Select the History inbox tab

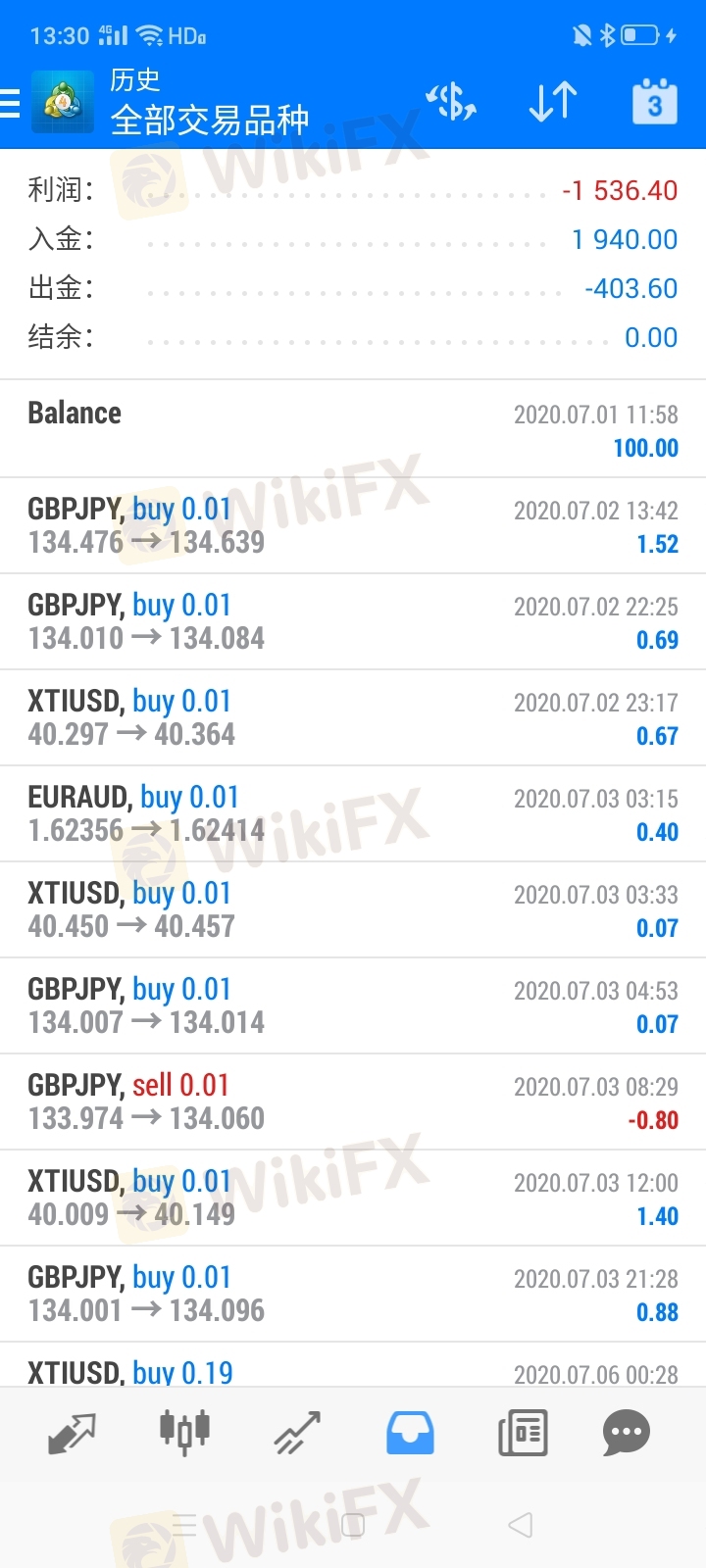click(x=410, y=1433)
